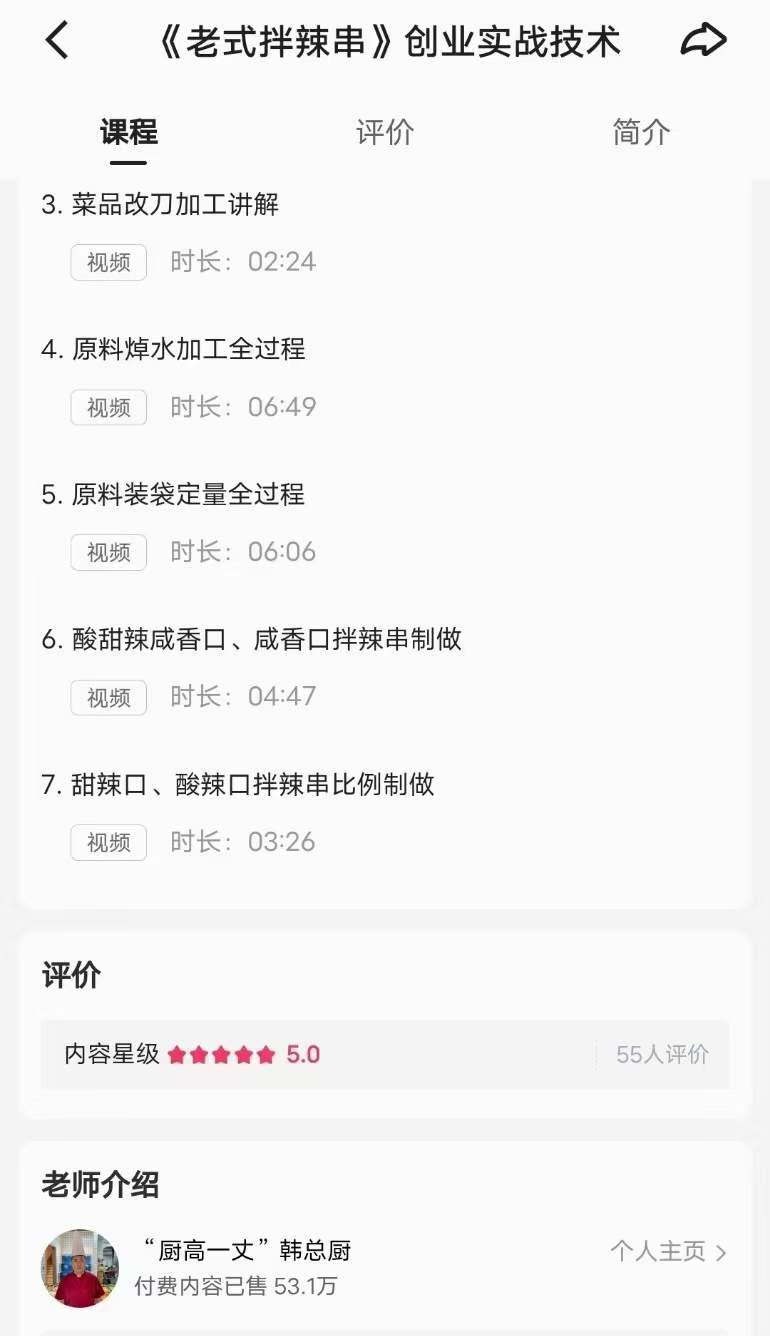Open the teacher's avatar photo
The height and width of the screenshot is (1336, 770).
coord(79,1268)
